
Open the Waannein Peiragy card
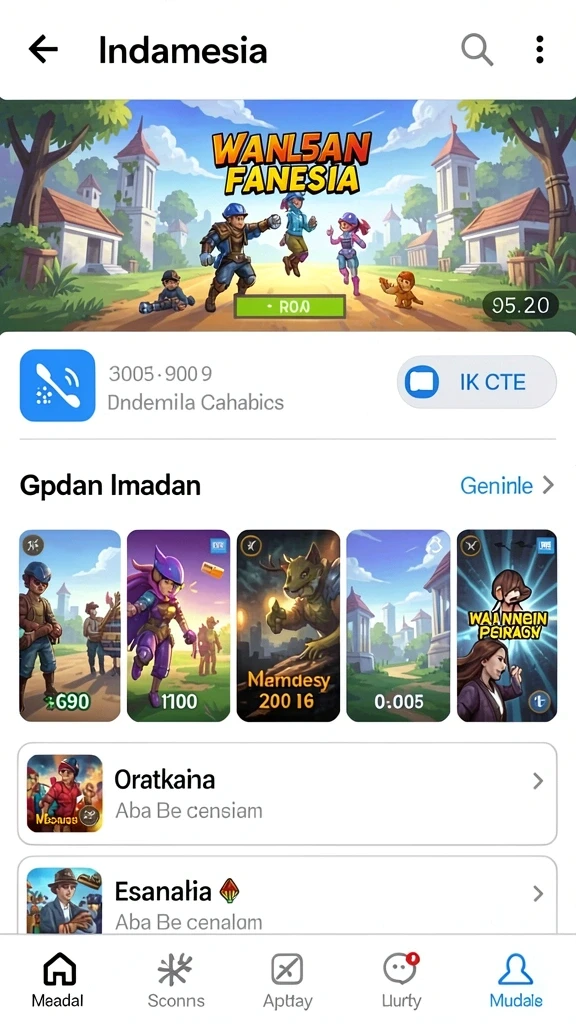point(507,626)
